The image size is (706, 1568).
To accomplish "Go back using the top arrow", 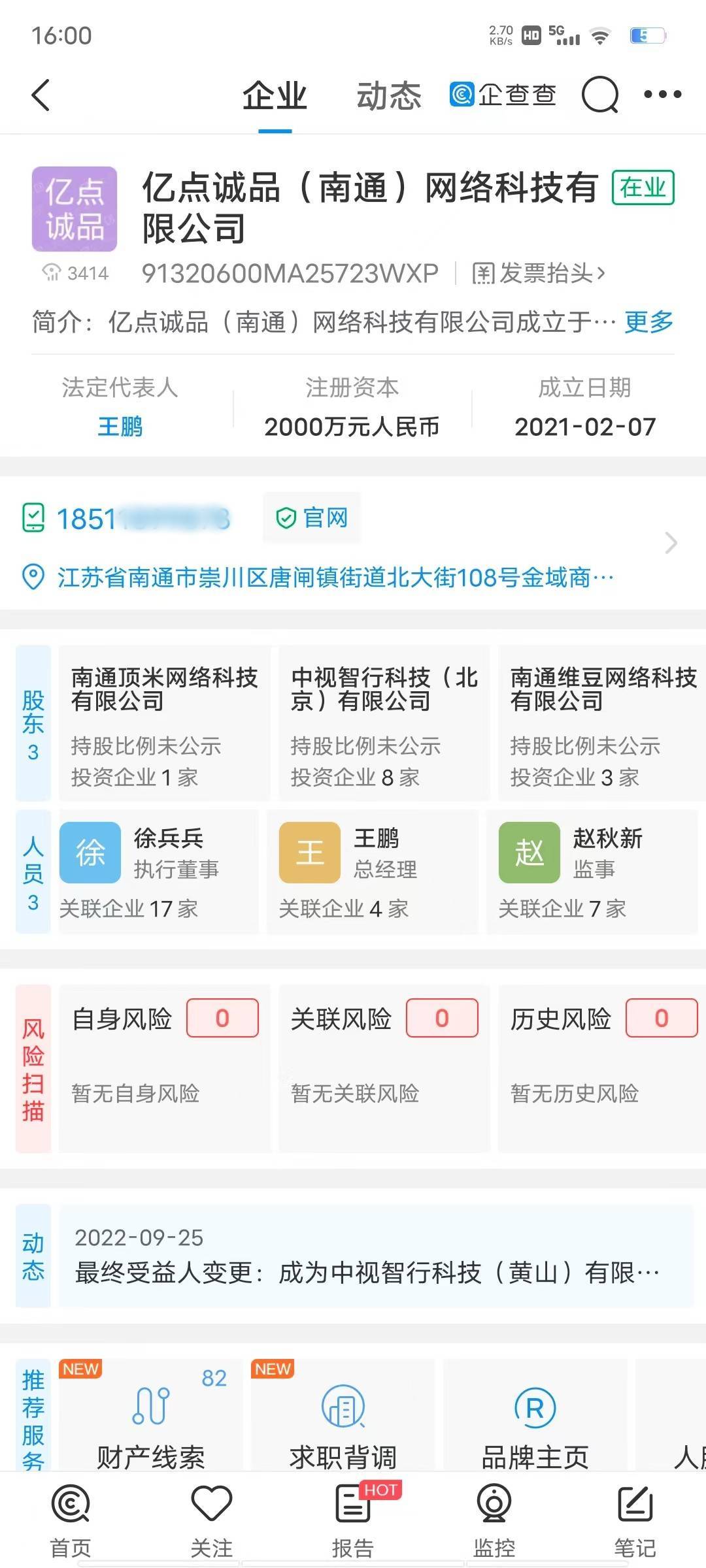I will pyautogui.click(x=41, y=95).
